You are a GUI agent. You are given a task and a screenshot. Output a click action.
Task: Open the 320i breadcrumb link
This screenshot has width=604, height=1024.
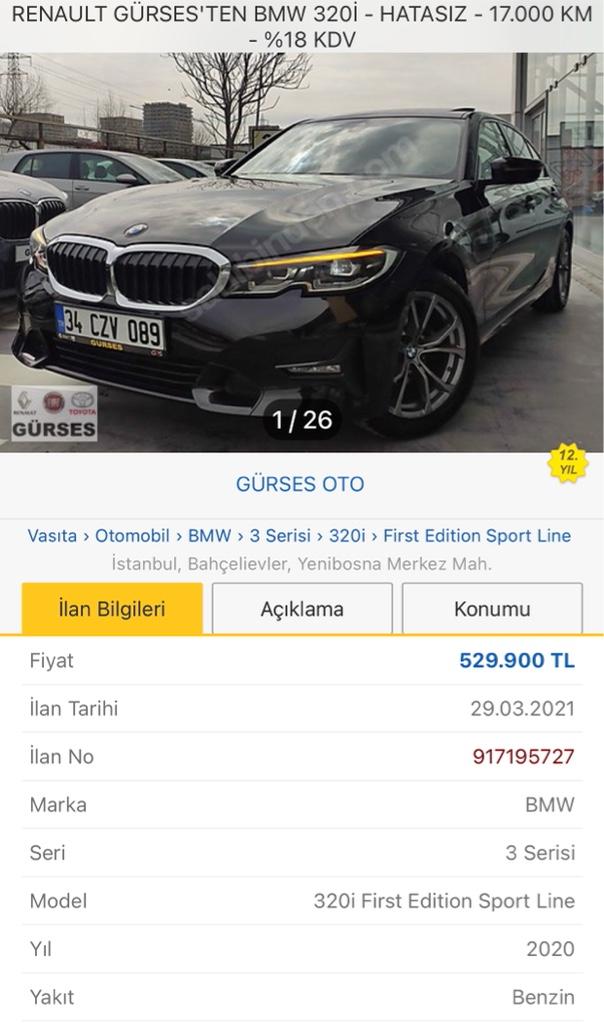click(346, 536)
